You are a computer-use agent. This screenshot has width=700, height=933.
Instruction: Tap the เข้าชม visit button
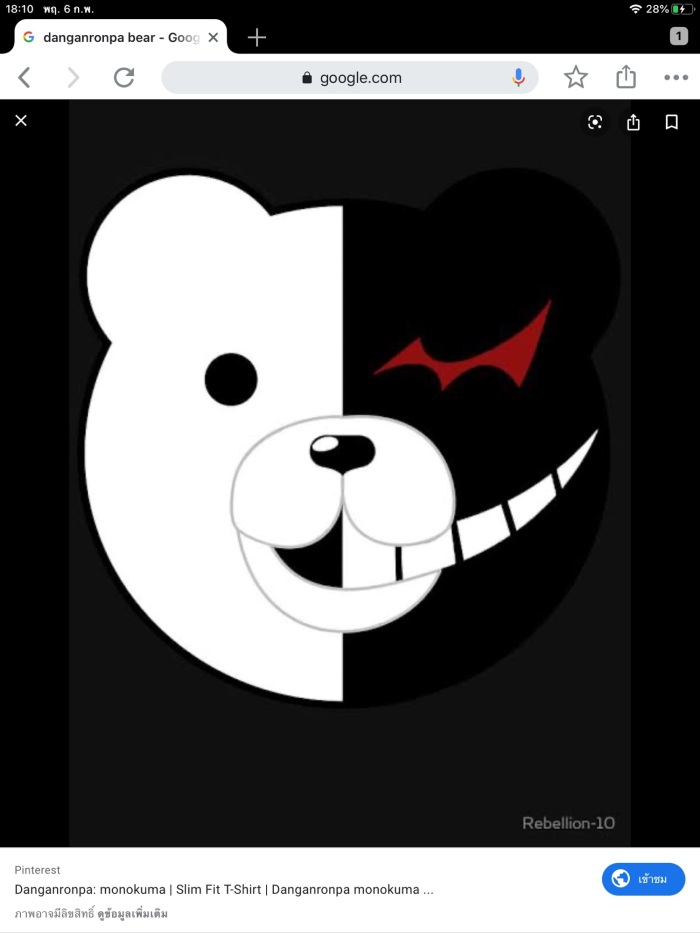[x=643, y=879]
